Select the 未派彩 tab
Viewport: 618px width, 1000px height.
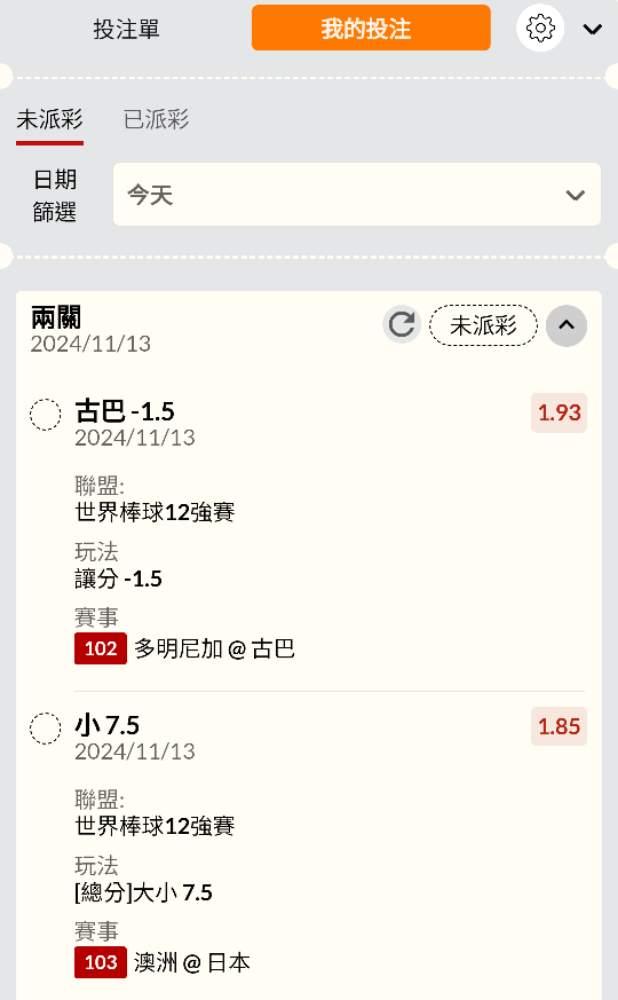click(x=49, y=121)
